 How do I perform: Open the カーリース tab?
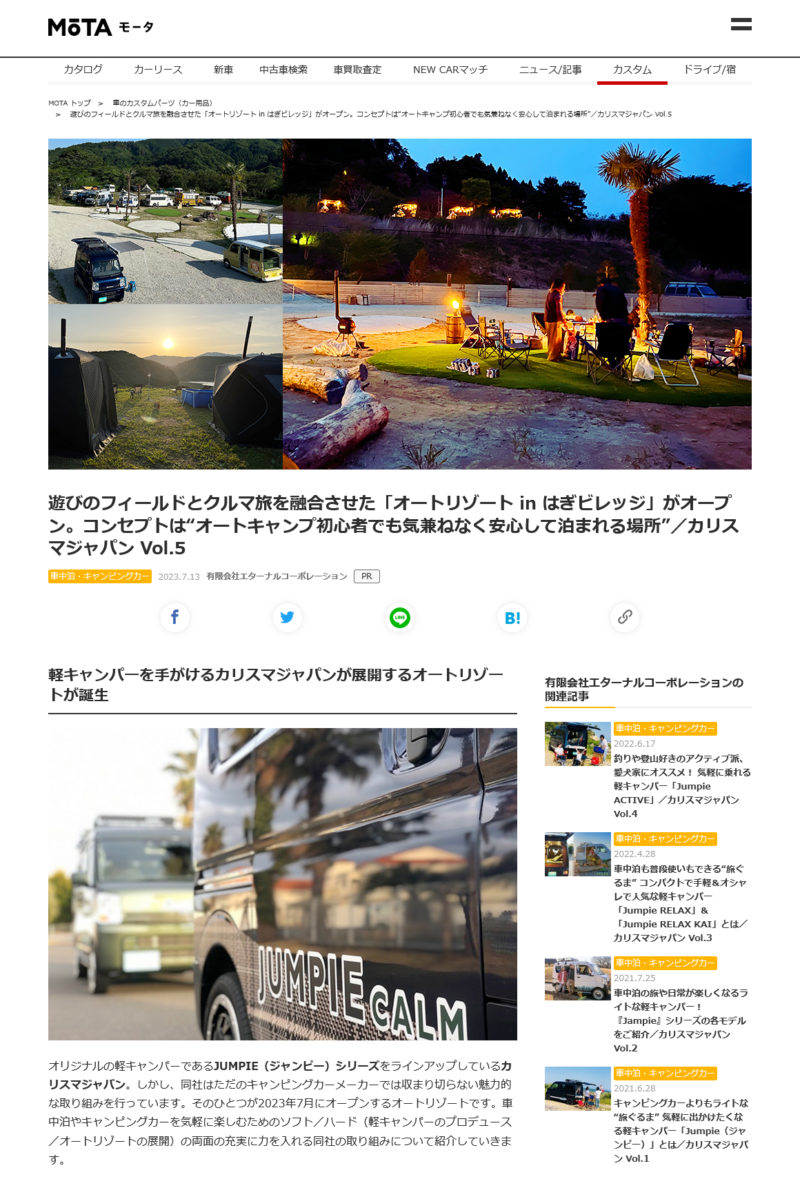158,70
